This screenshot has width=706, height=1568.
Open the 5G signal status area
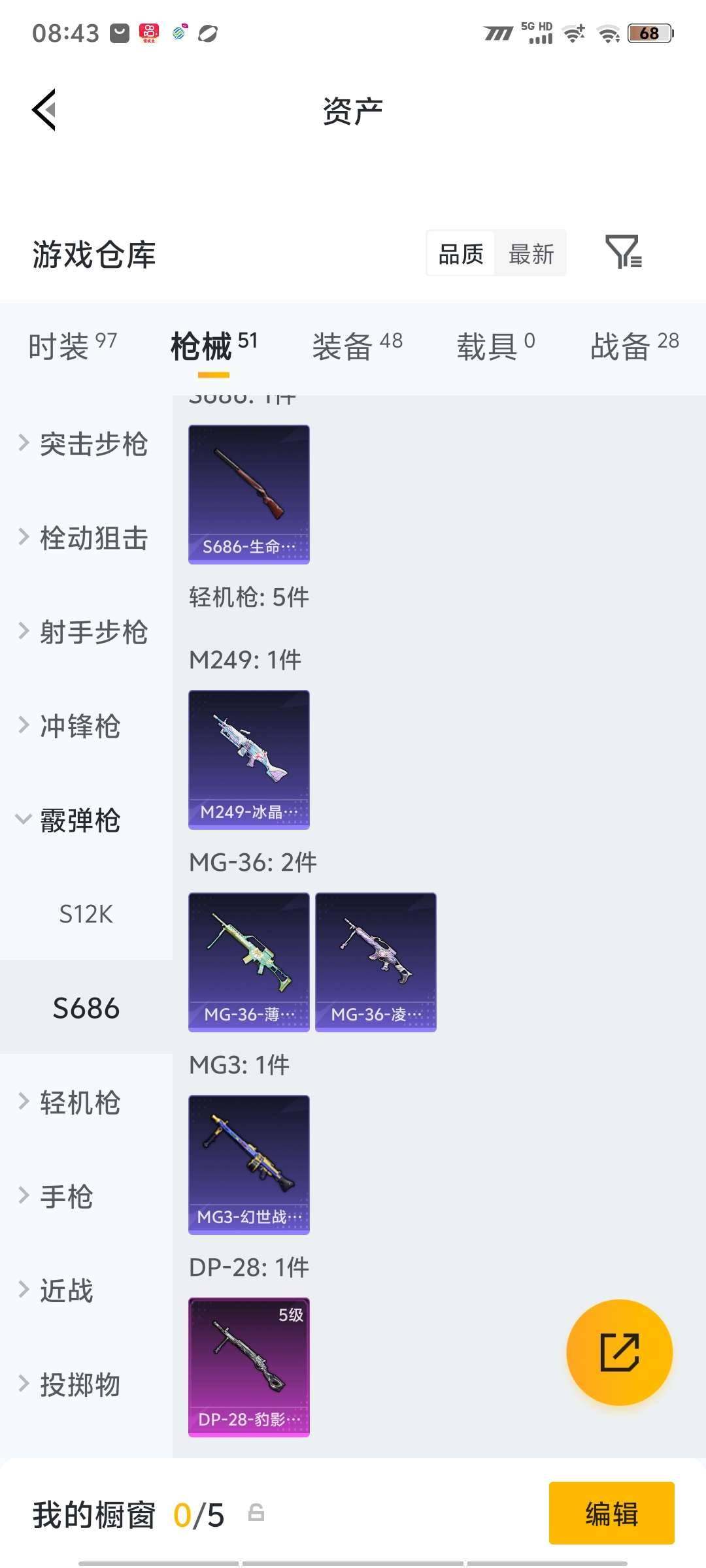point(536,33)
